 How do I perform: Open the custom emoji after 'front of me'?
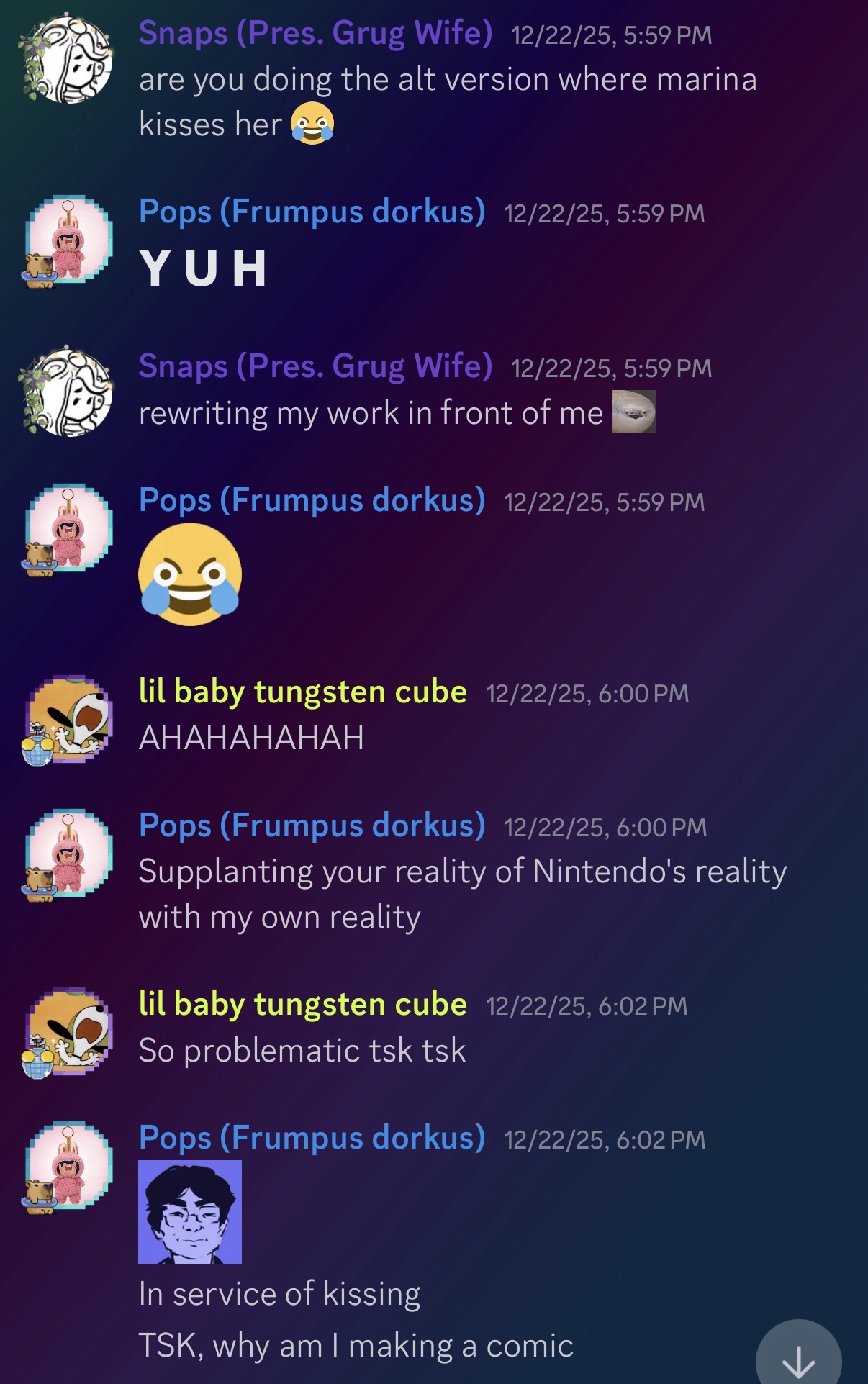tap(633, 412)
